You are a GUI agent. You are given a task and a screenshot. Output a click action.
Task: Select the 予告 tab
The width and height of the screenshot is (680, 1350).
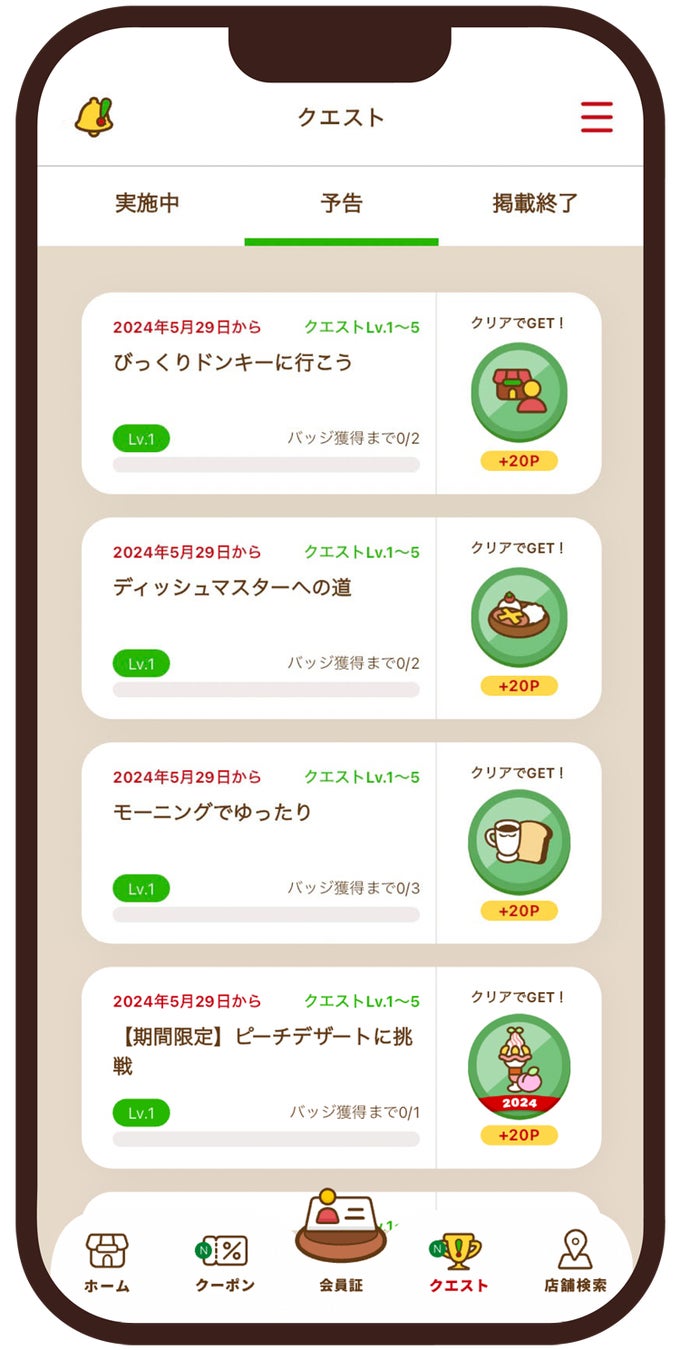click(x=341, y=203)
